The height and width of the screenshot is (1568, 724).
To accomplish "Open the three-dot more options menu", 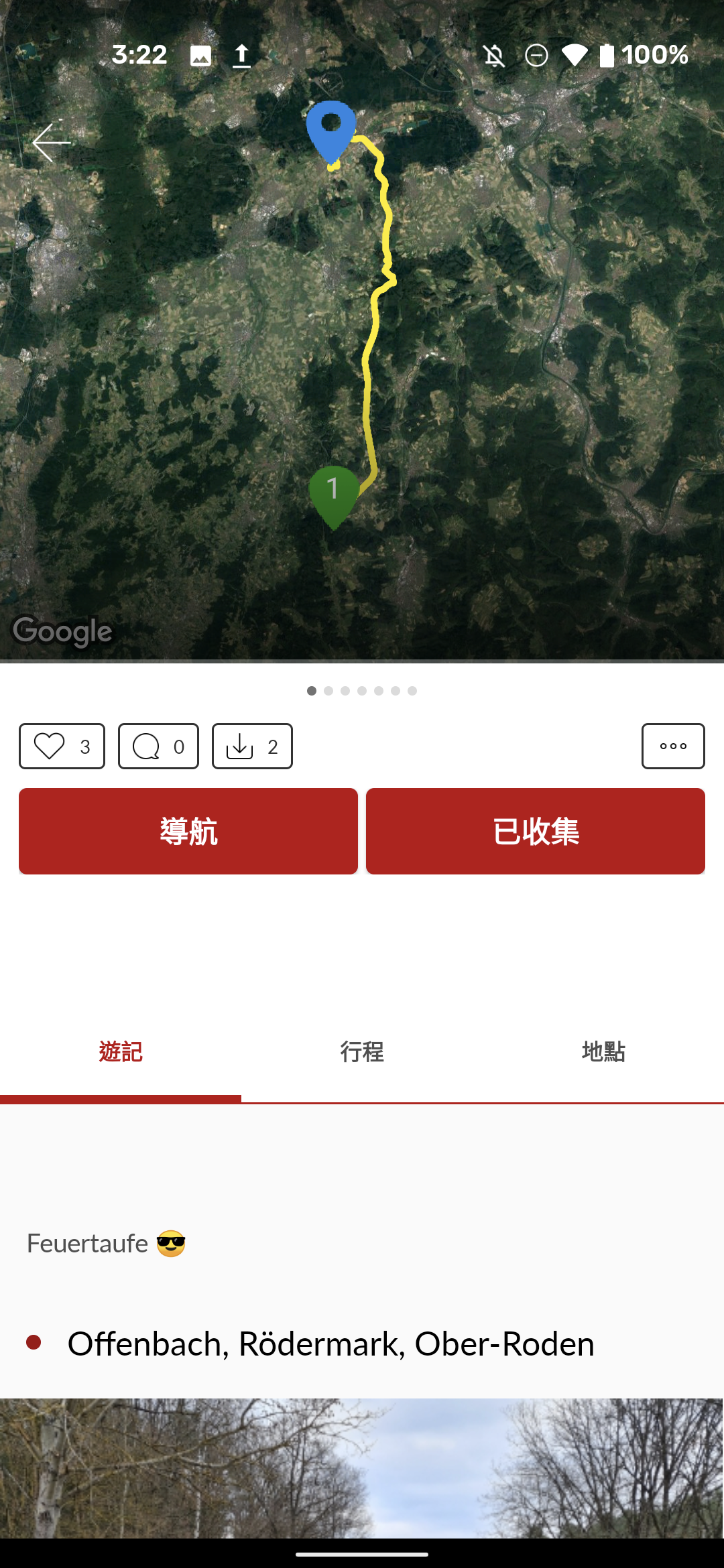I will [673, 746].
